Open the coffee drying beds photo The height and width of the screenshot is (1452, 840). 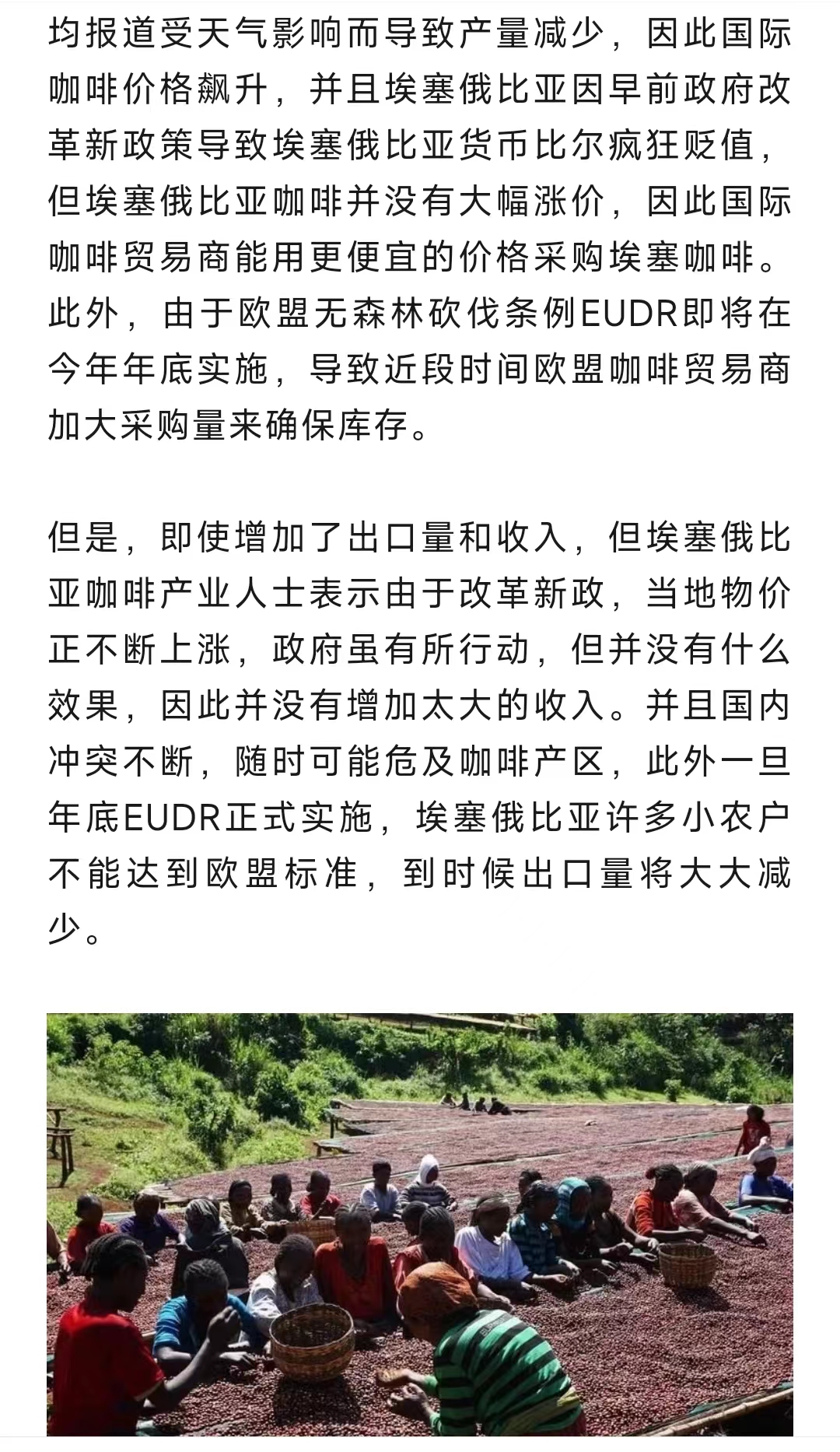[420, 1224]
